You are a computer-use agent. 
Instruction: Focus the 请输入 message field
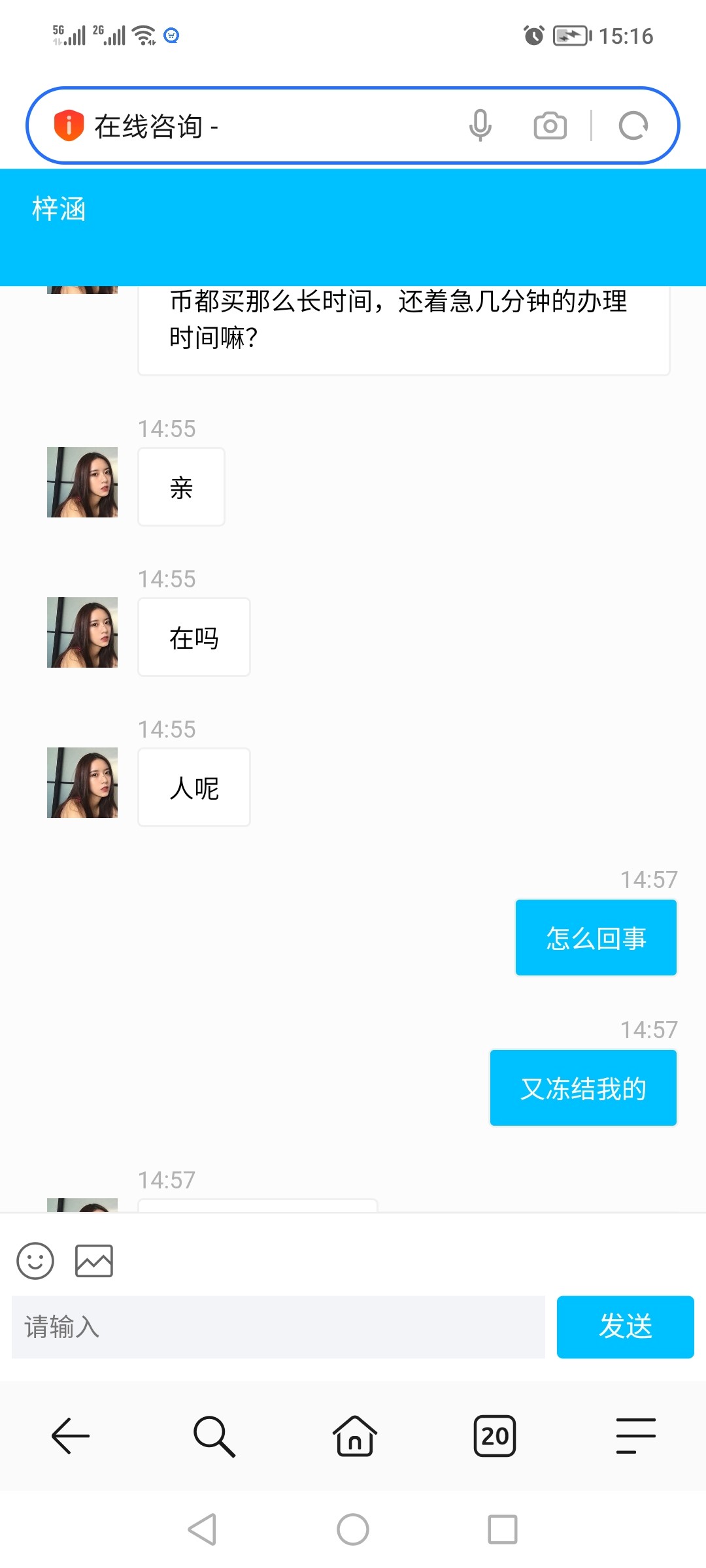click(278, 1327)
